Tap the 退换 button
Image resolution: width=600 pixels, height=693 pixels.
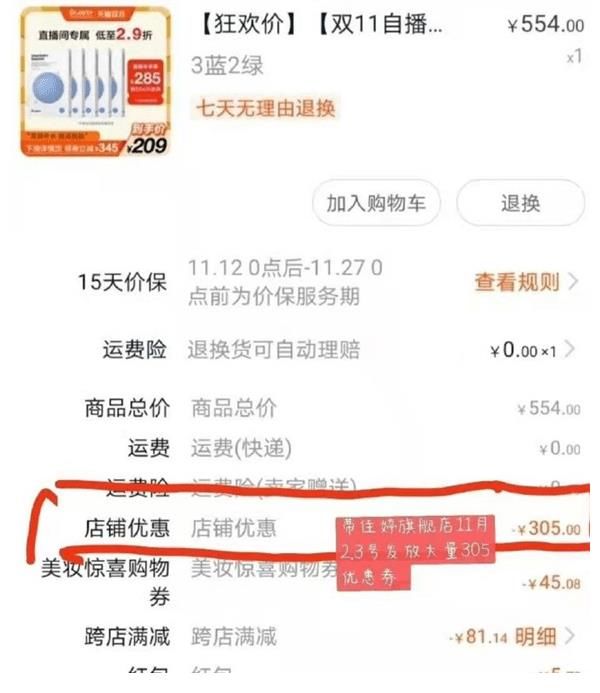point(520,203)
